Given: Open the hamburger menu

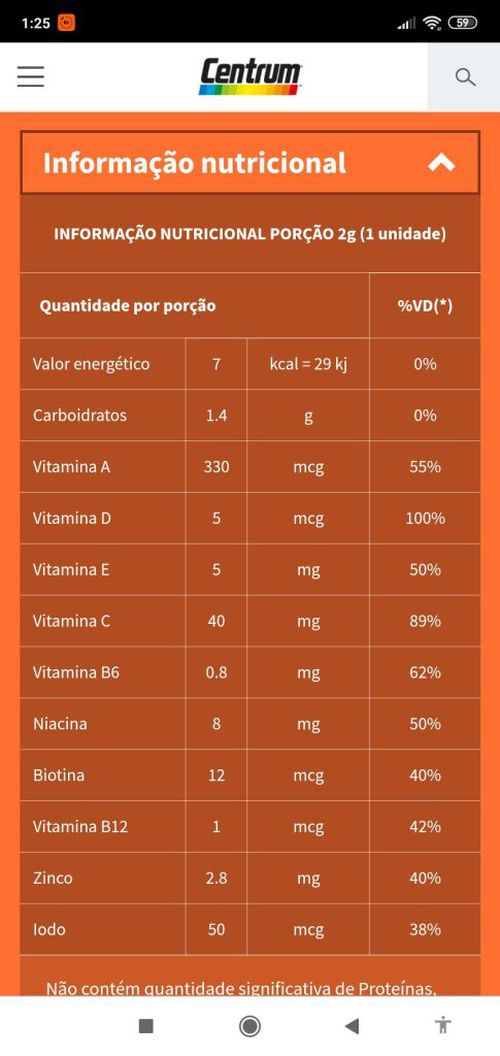Looking at the screenshot, I should pos(30,77).
